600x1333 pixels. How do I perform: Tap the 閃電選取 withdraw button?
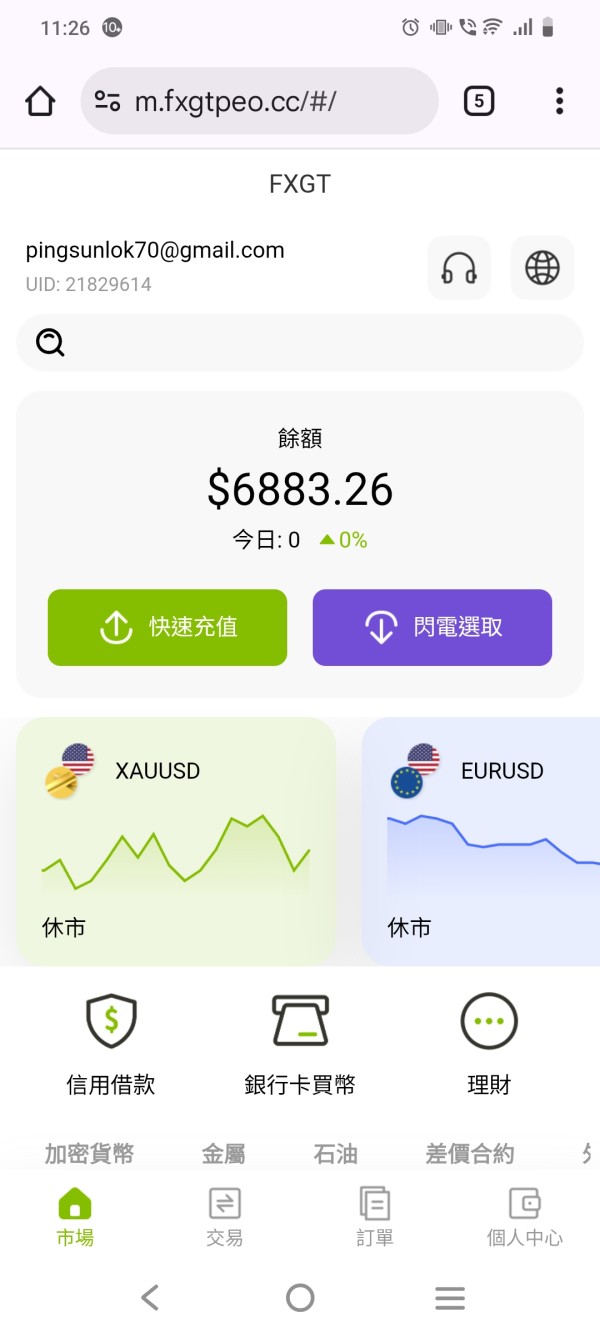[432, 627]
